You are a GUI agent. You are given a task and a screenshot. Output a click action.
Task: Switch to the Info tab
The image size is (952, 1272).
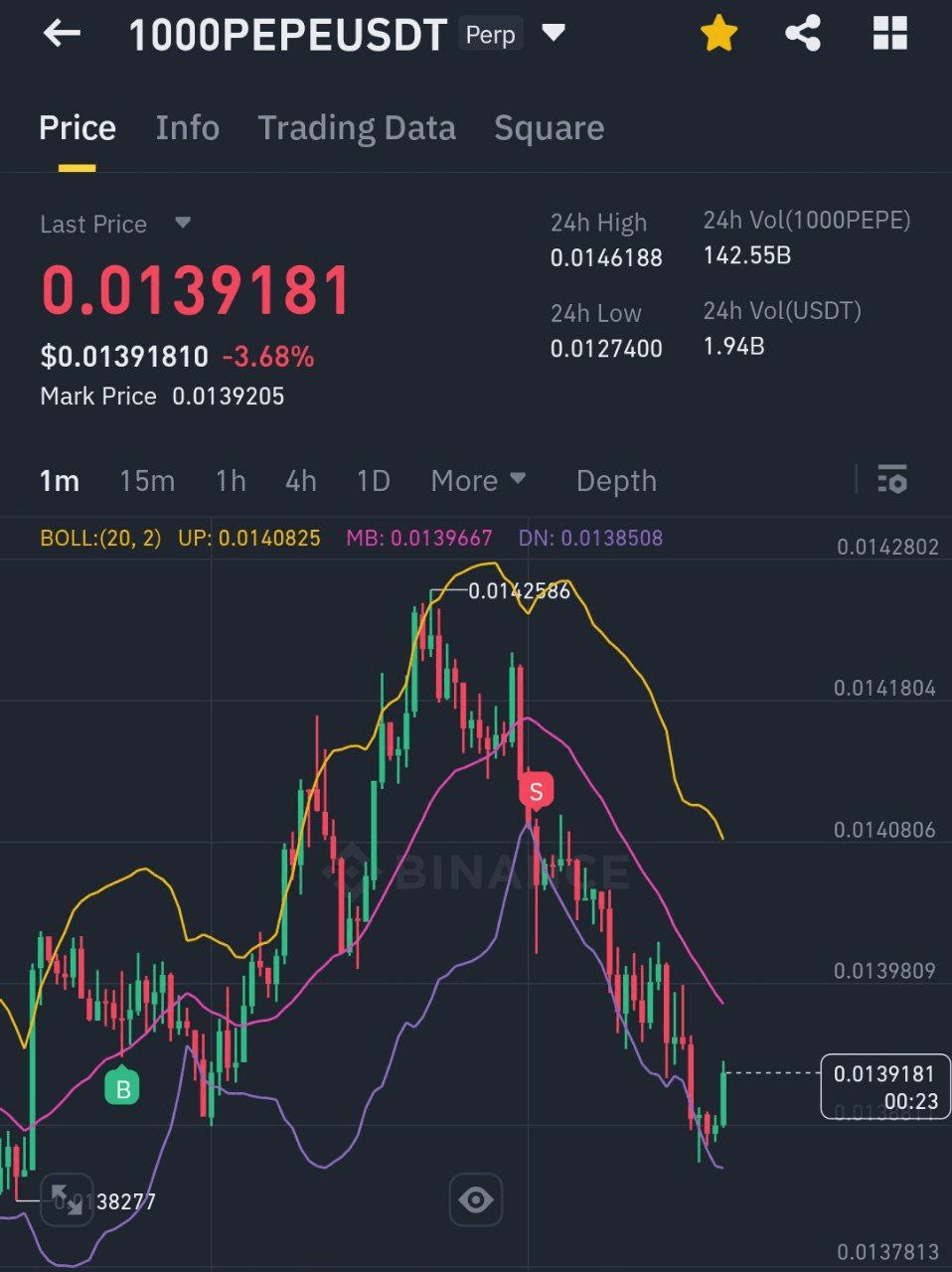pos(187,128)
